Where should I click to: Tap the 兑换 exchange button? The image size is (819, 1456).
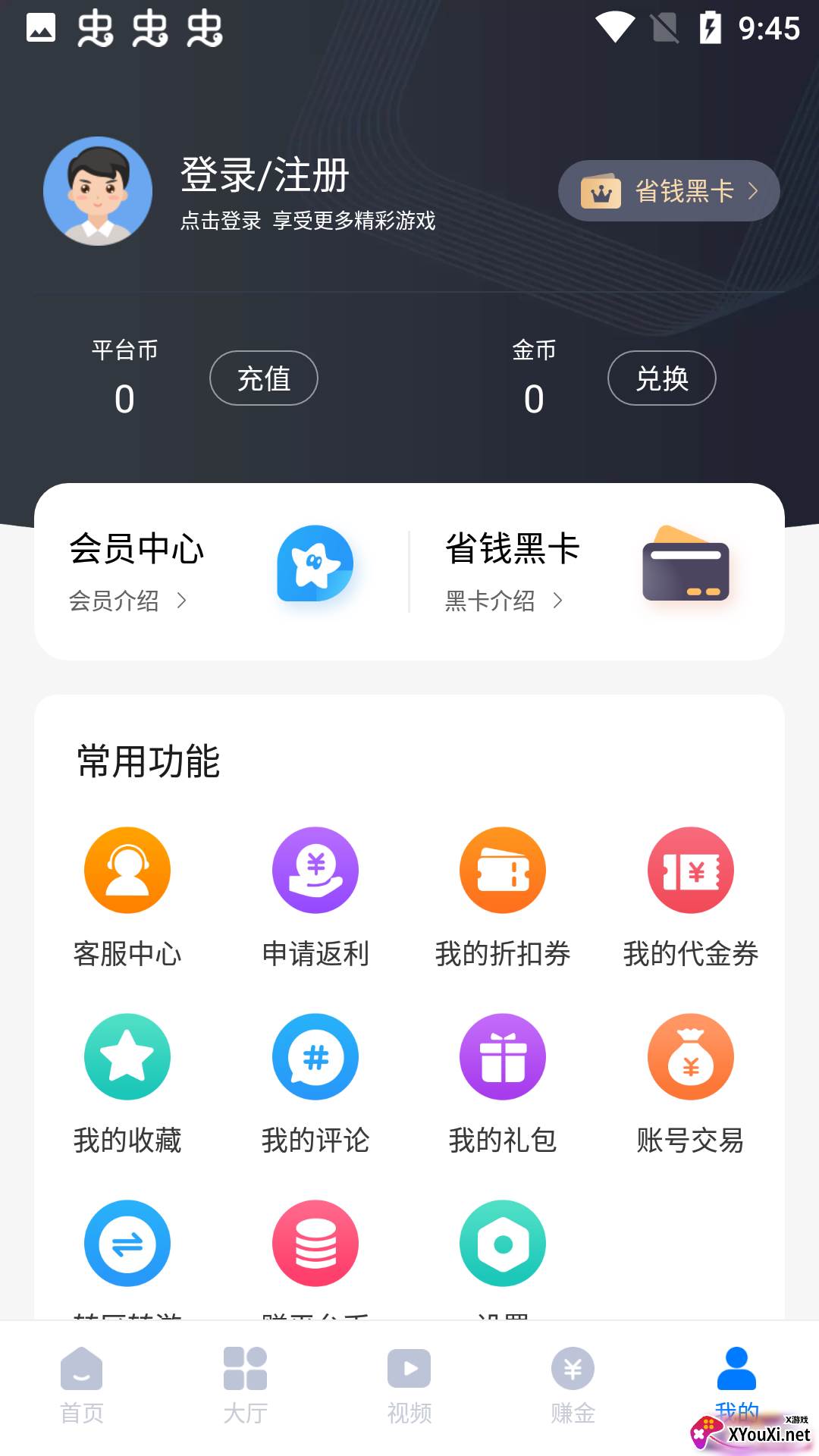pos(661,378)
